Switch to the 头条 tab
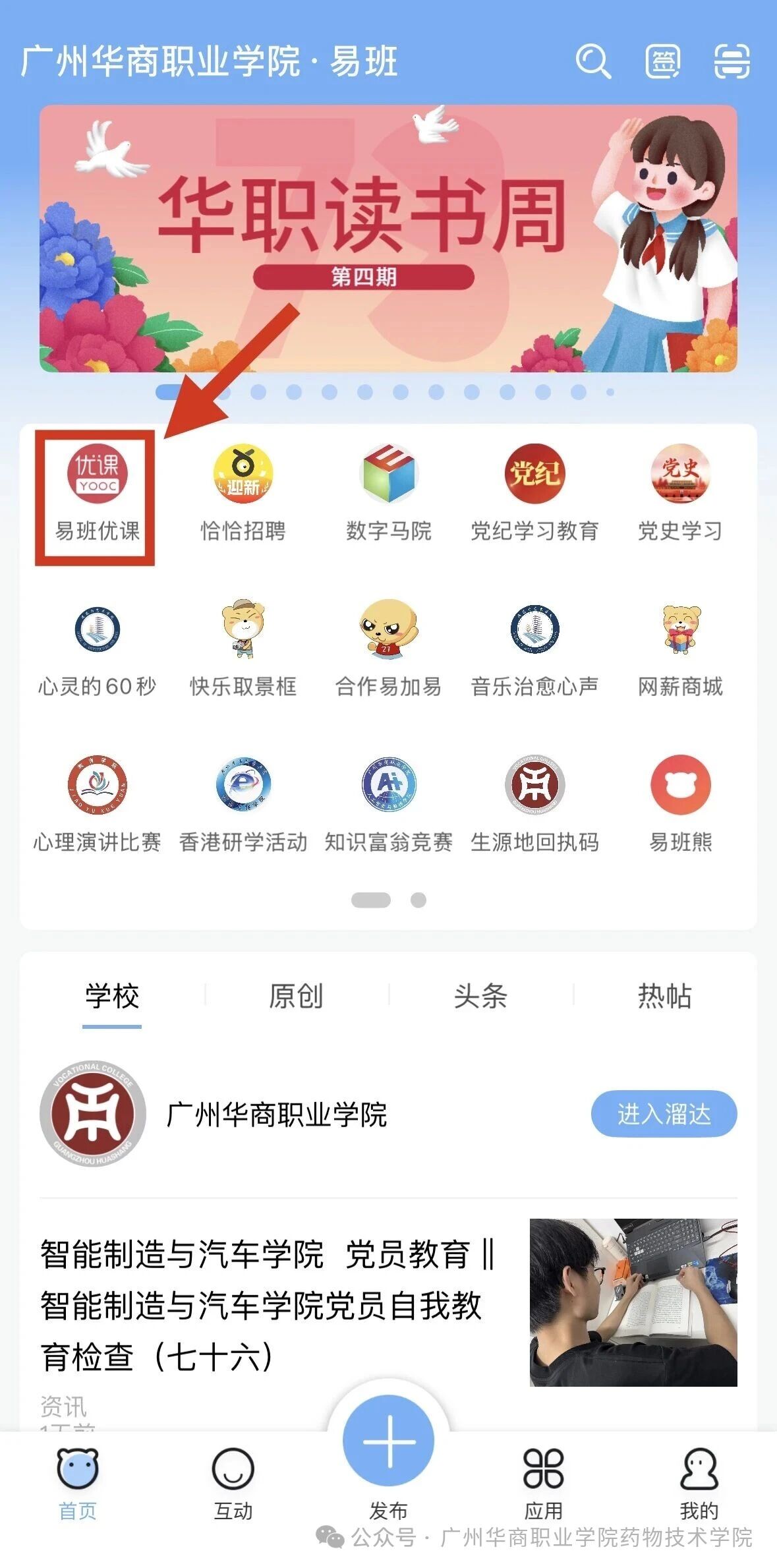This screenshot has height=1568, width=777. pos(480,996)
